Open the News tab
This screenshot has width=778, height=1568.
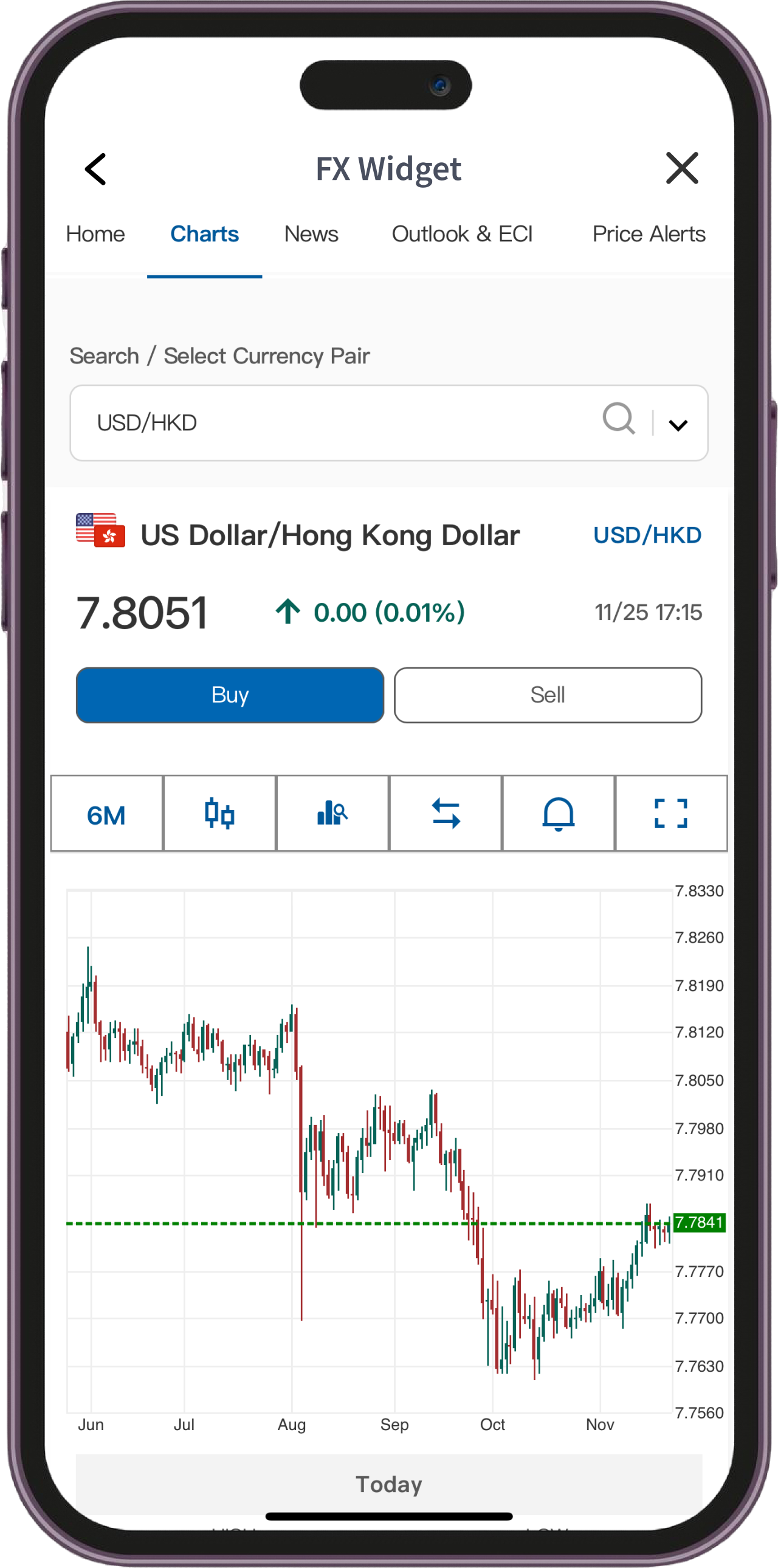click(311, 234)
